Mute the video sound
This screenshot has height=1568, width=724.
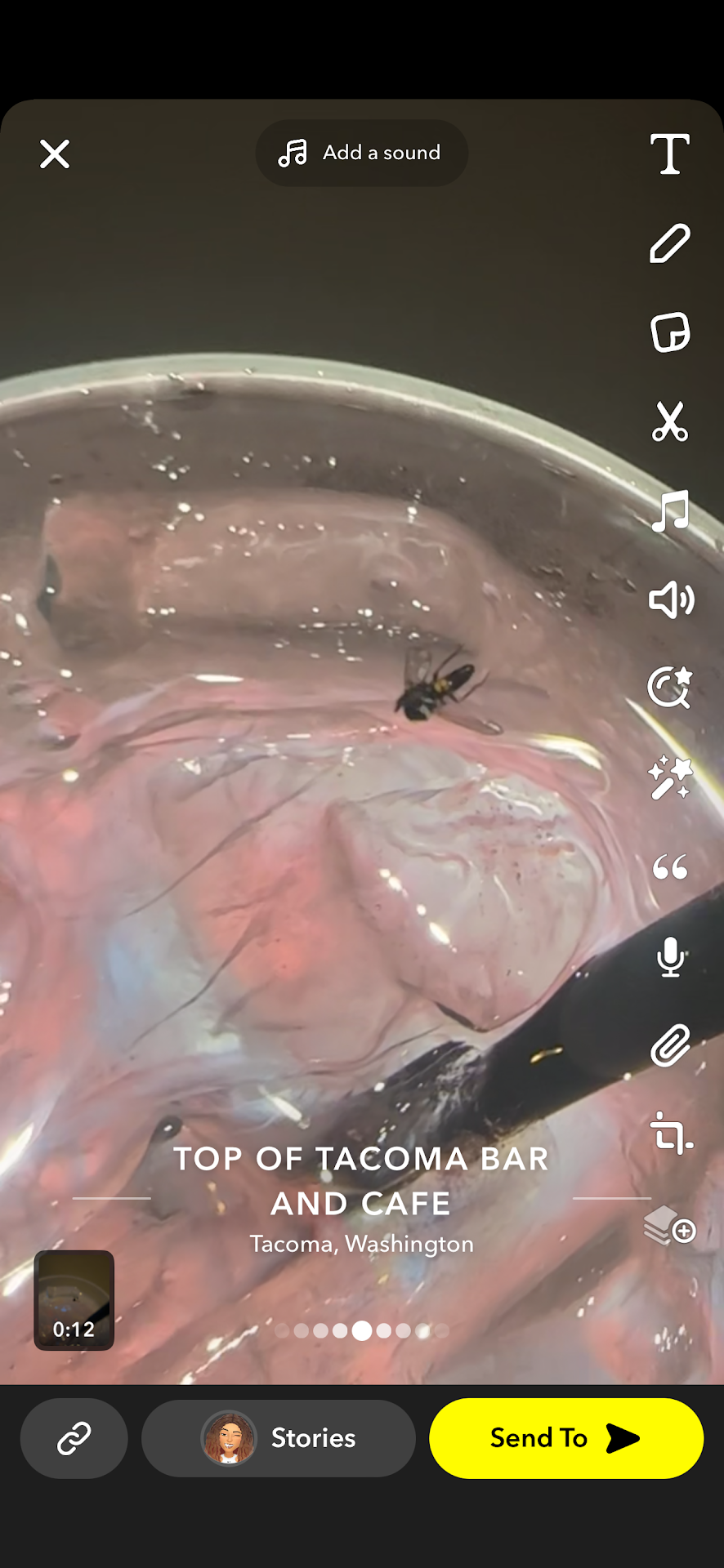pyautogui.click(x=670, y=600)
